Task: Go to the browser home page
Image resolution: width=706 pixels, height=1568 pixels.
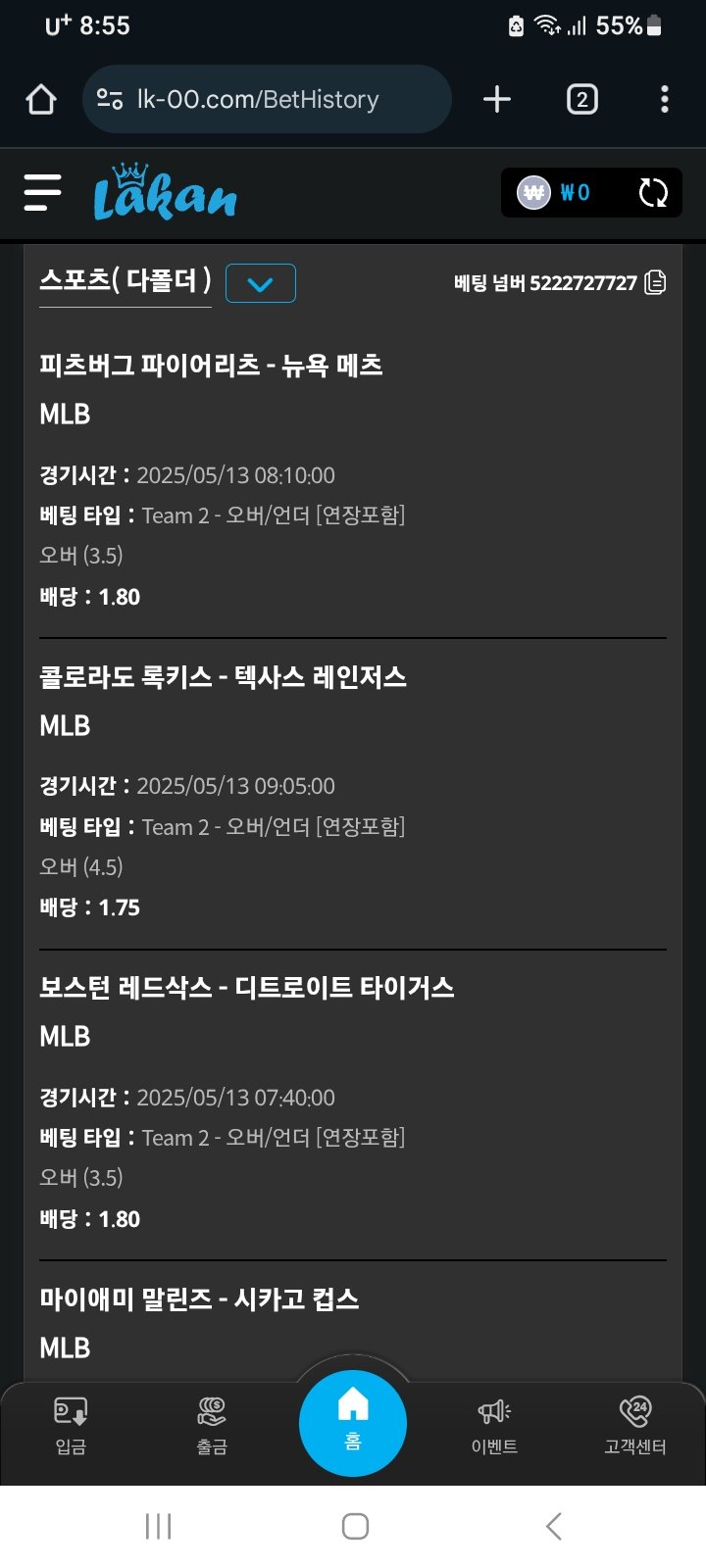Action: 41,99
